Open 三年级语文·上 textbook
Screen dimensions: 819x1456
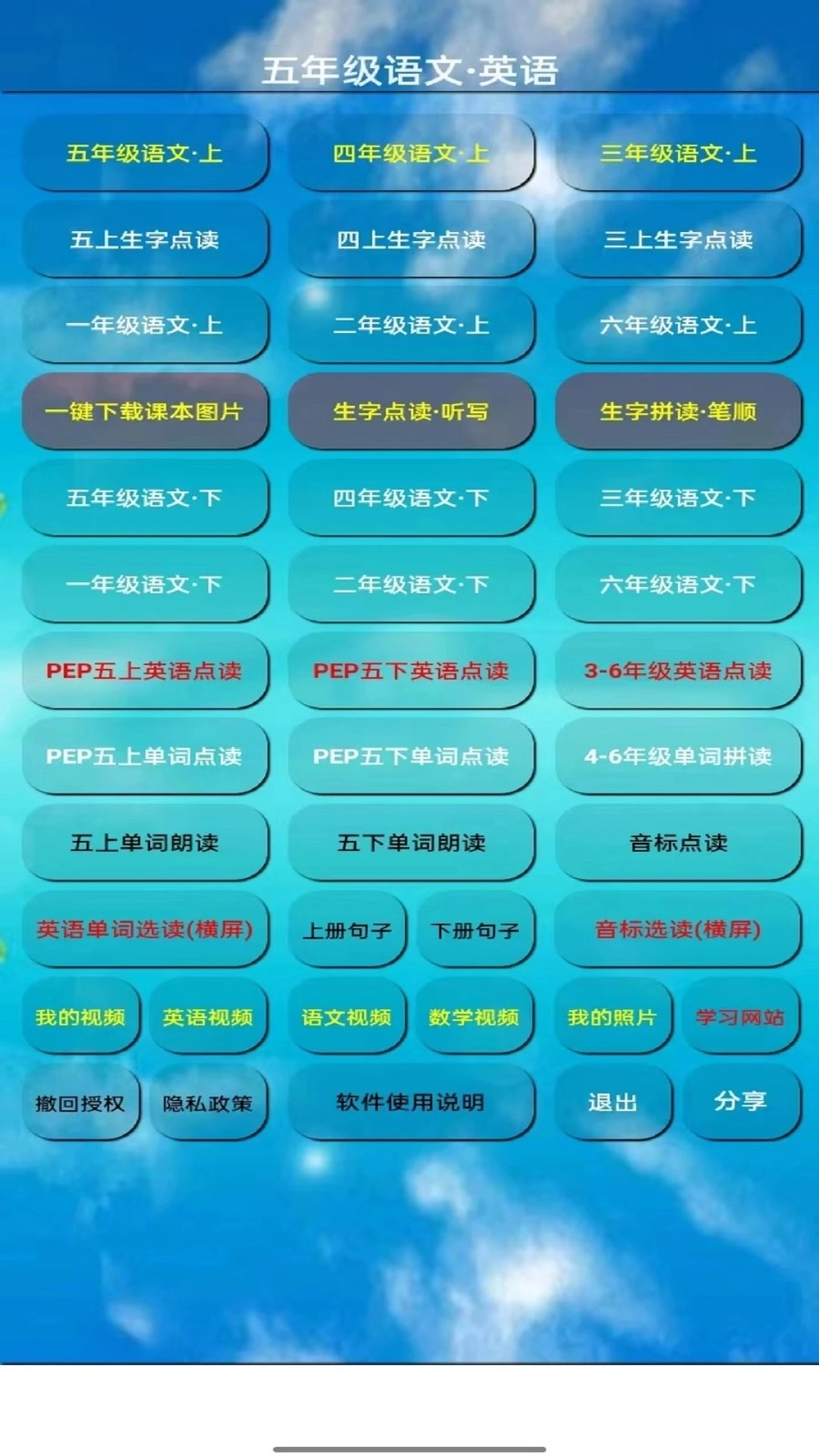pyautogui.click(x=678, y=154)
